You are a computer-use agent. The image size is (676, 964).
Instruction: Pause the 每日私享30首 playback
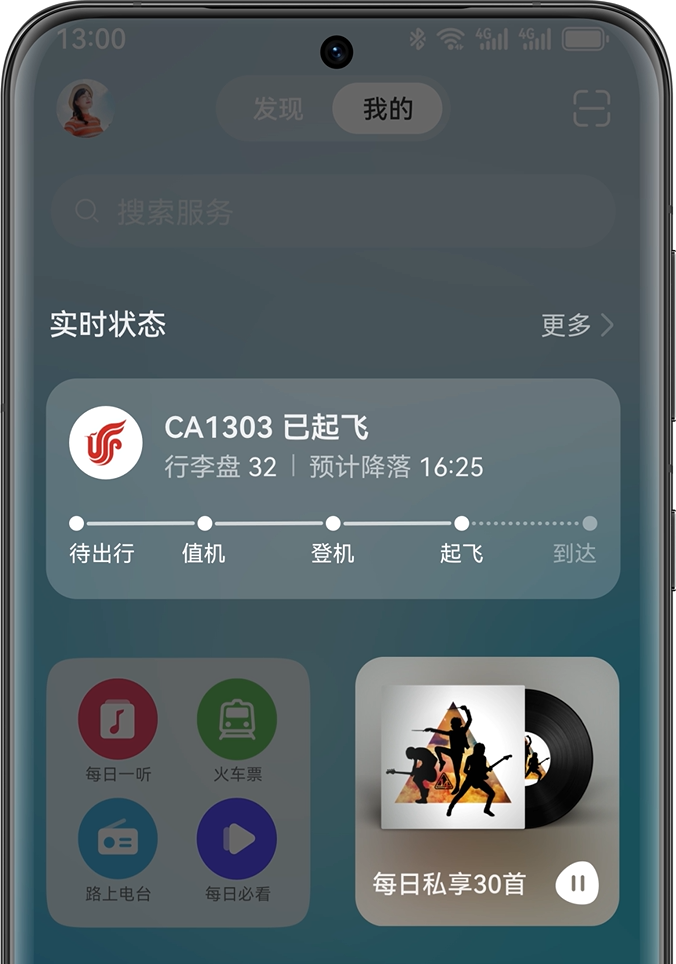pyautogui.click(x=577, y=883)
